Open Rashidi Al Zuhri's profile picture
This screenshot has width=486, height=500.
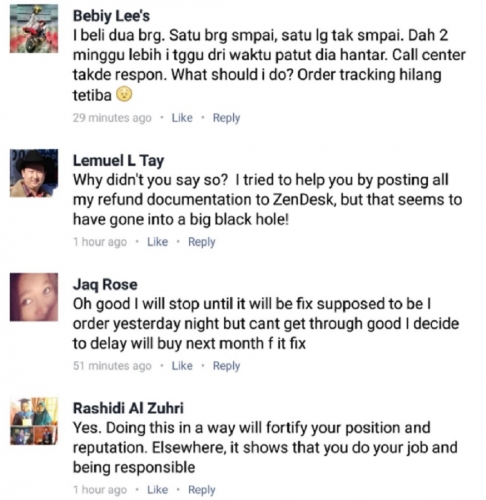(34, 421)
